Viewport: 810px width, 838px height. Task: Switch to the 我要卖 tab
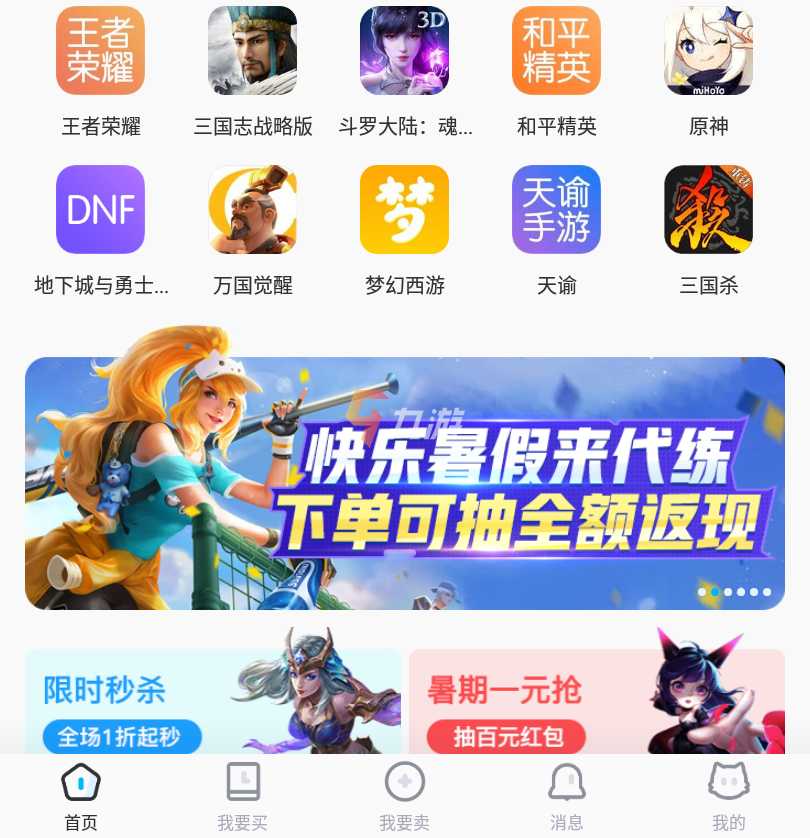pos(404,797)
